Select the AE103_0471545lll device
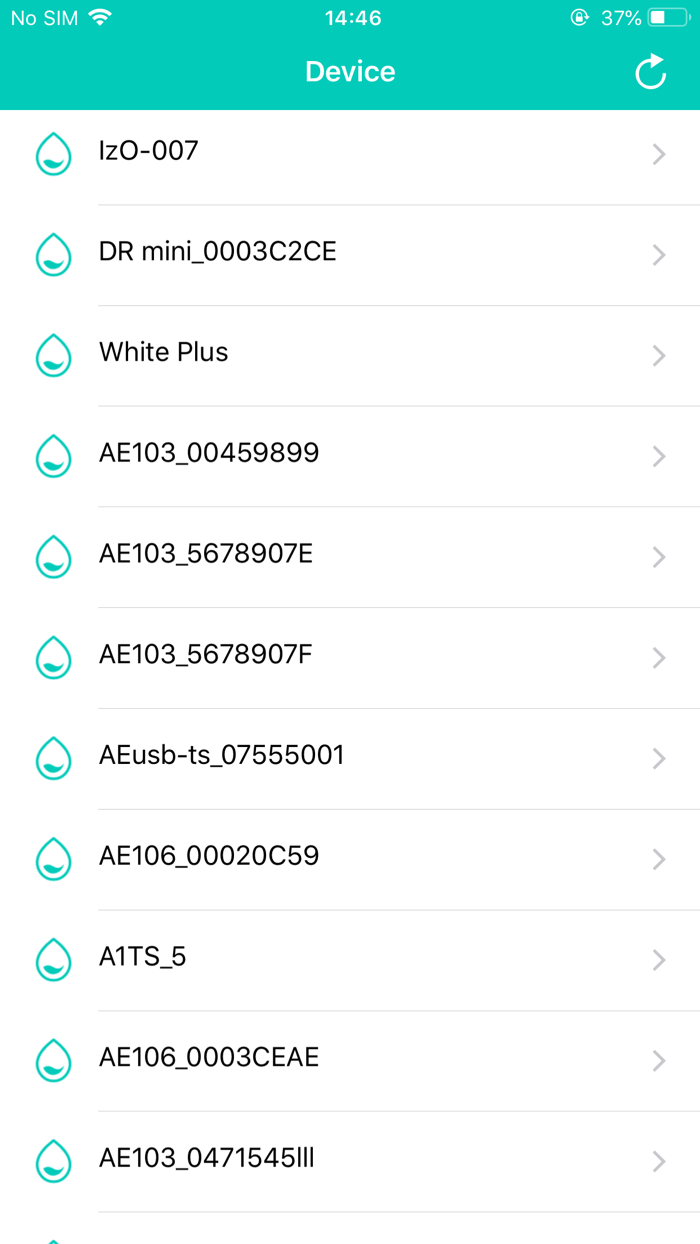This screenshot has width=700, height=1244. (350, 1160)
